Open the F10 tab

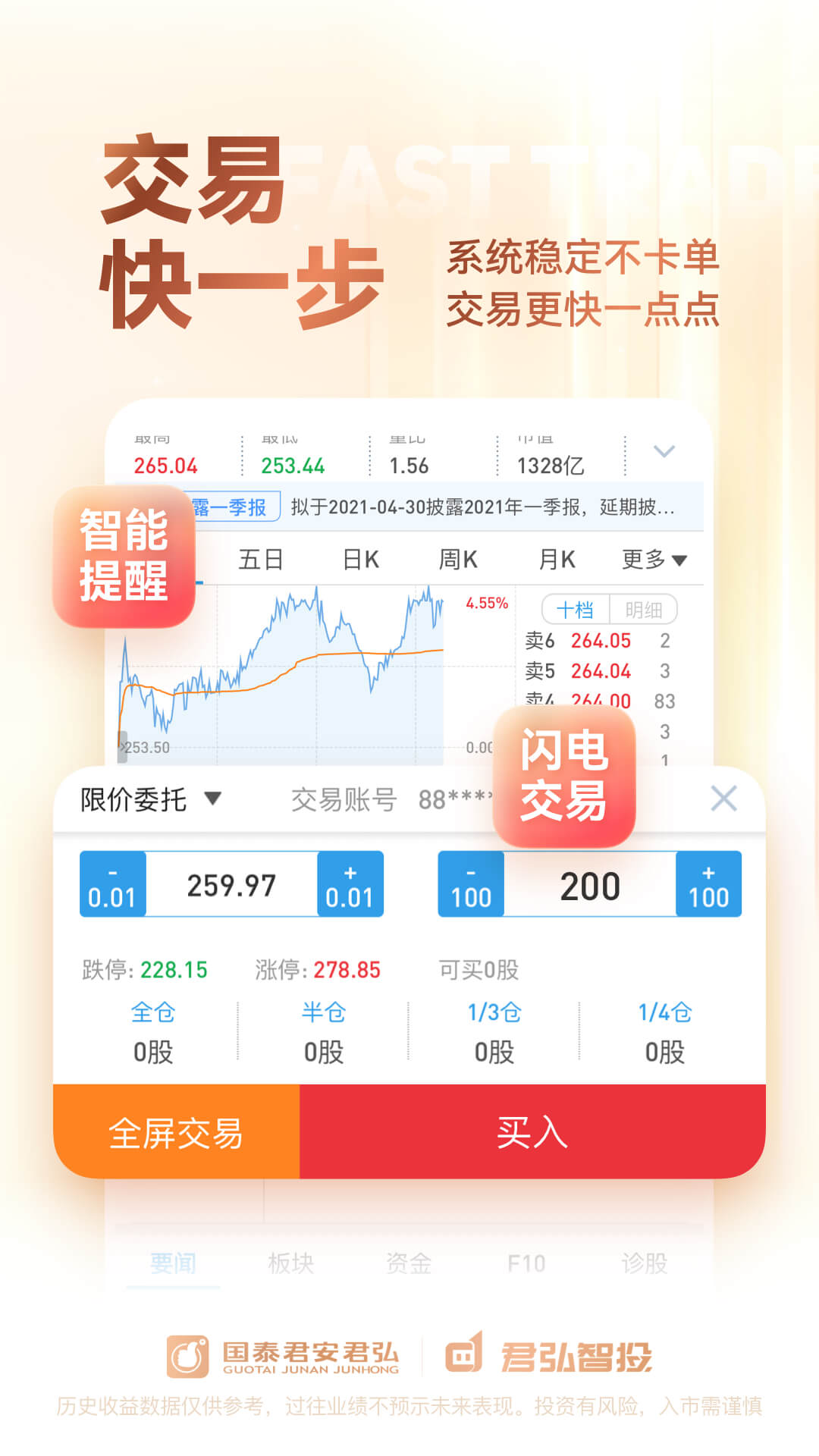click(x=526, y=1263)
